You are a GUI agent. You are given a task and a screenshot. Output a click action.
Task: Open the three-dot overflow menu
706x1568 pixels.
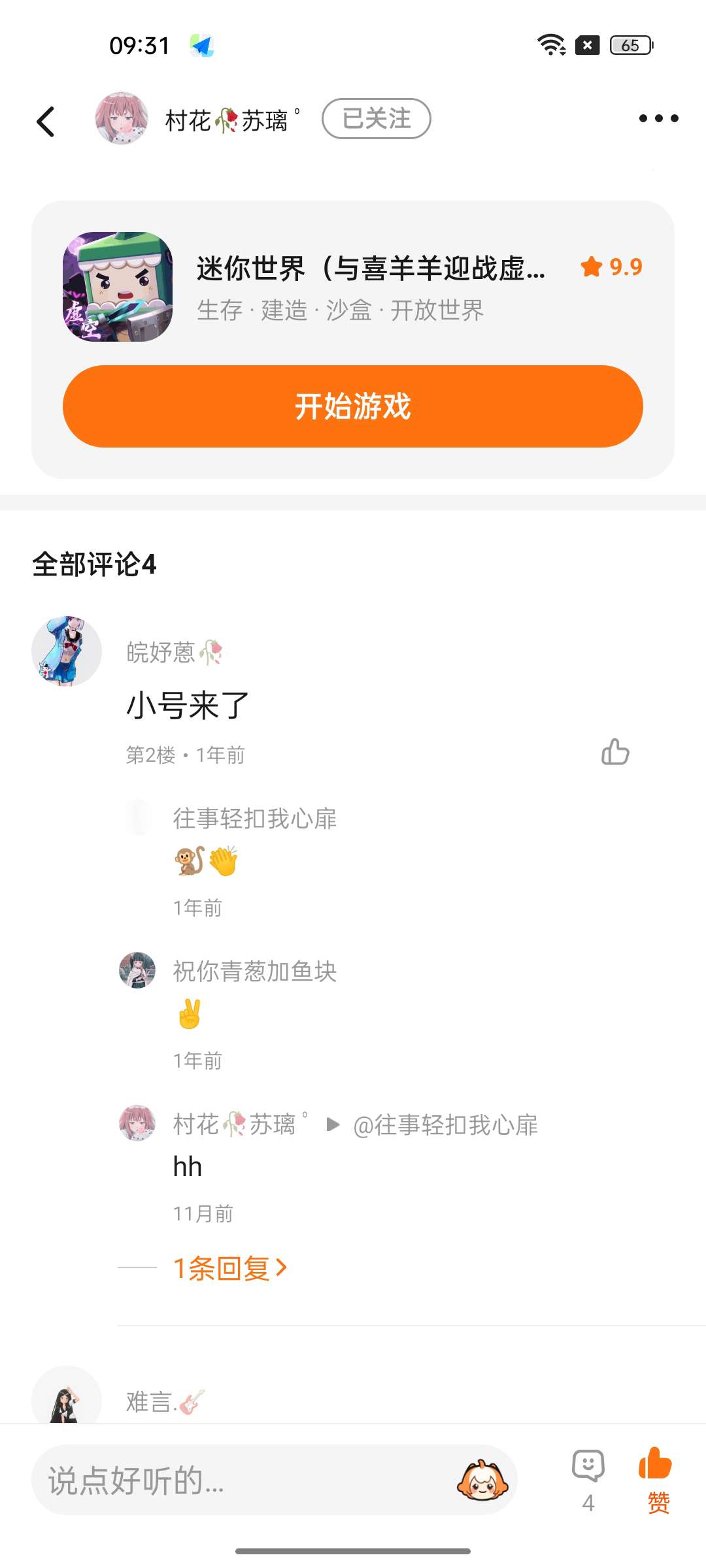click(x=658, y=118)
